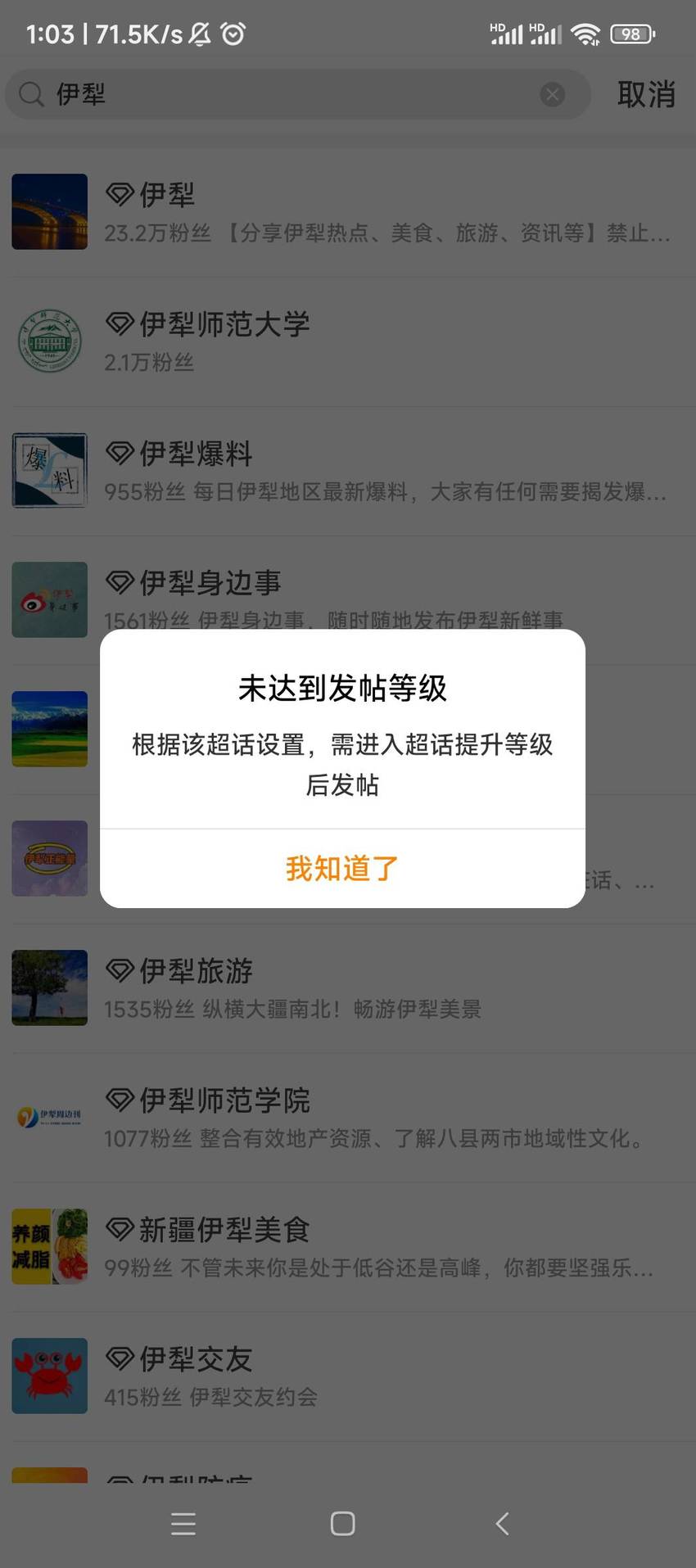Choose 伊犁师范学院 from results
696x1568 pixels.
[348, 1118]
